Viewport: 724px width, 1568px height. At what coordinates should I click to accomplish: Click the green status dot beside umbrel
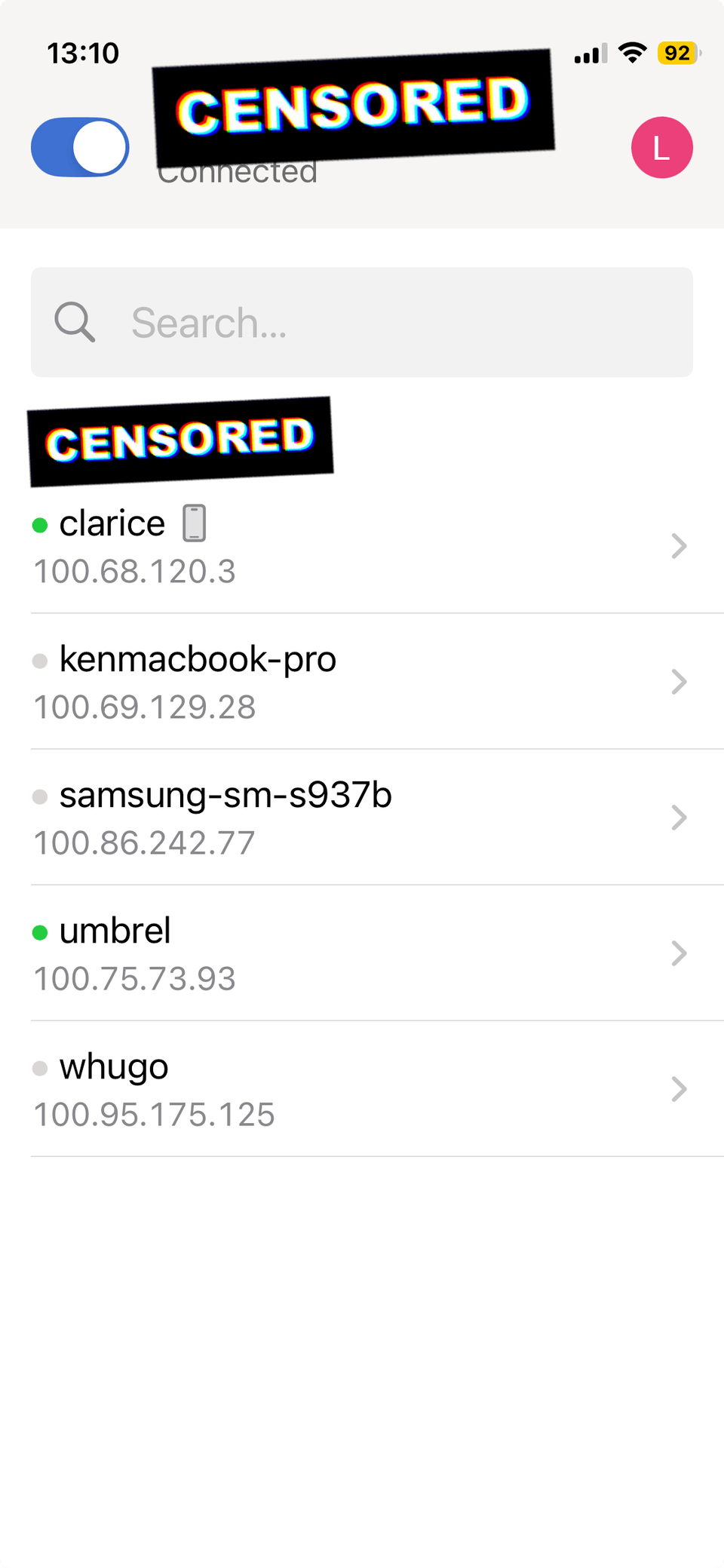41,933
